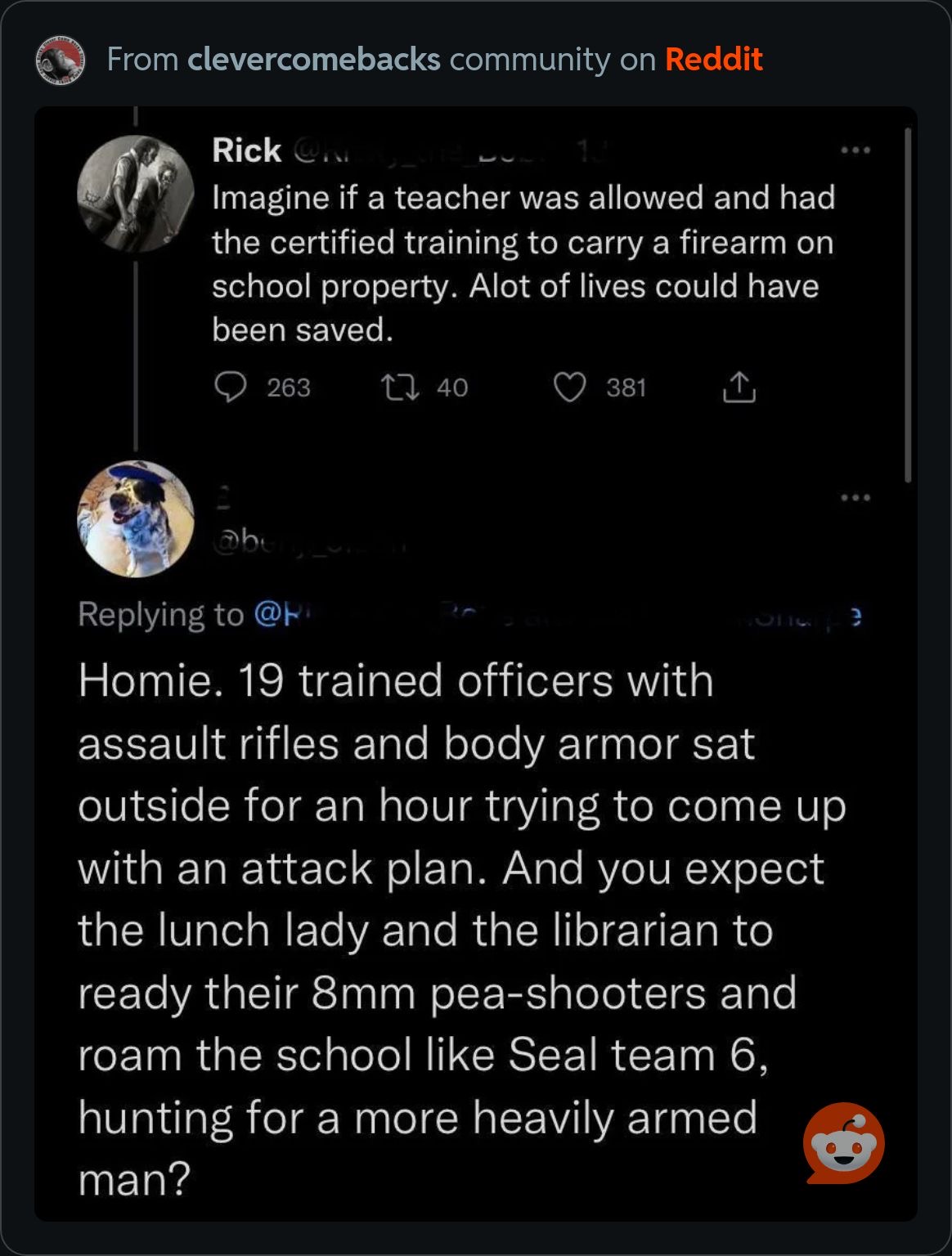The image size is (952, 1256).
Task: Open the clevercomebacks community avatar
Action: 61,61
